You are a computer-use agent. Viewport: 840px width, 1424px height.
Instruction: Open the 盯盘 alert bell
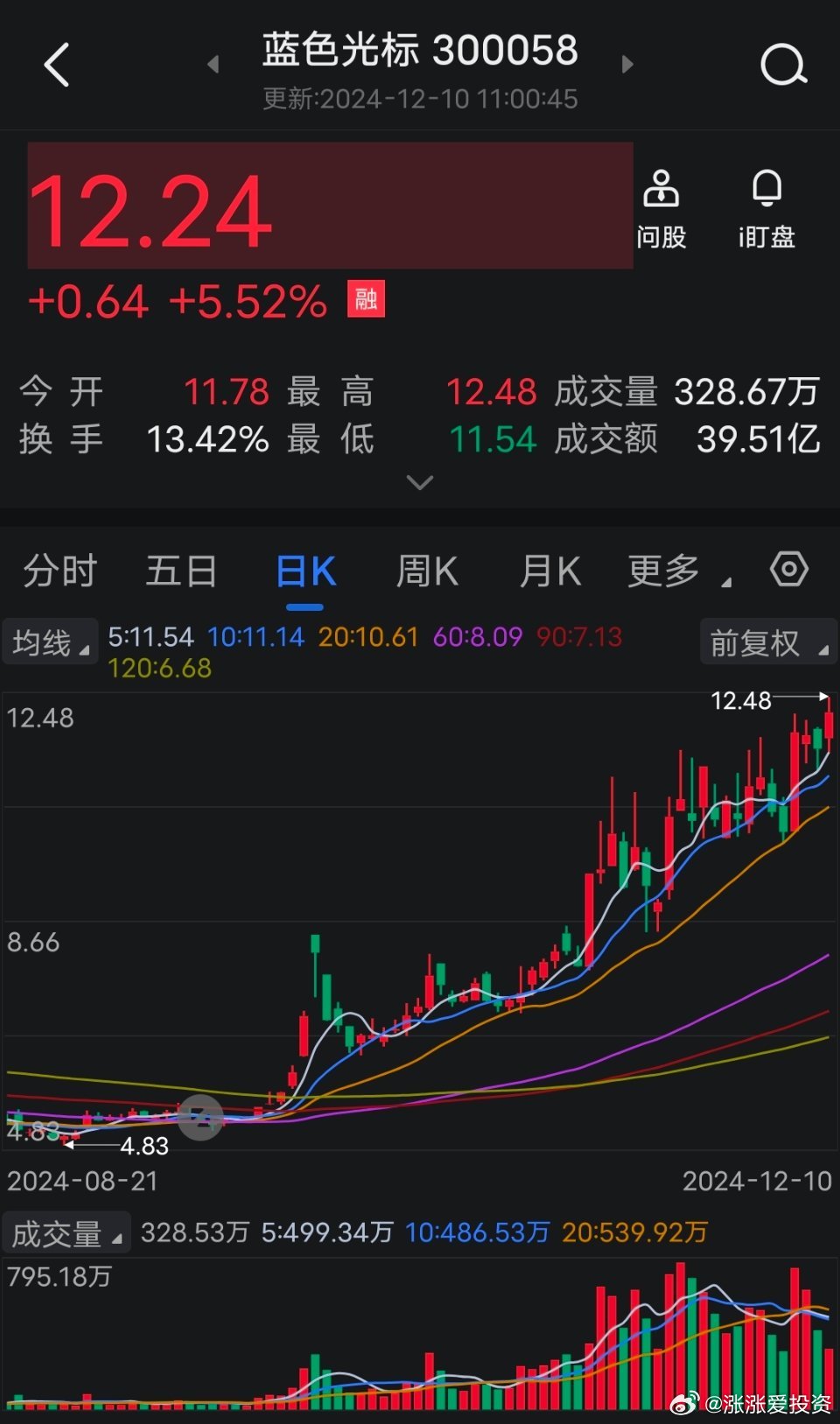(766, 210)
